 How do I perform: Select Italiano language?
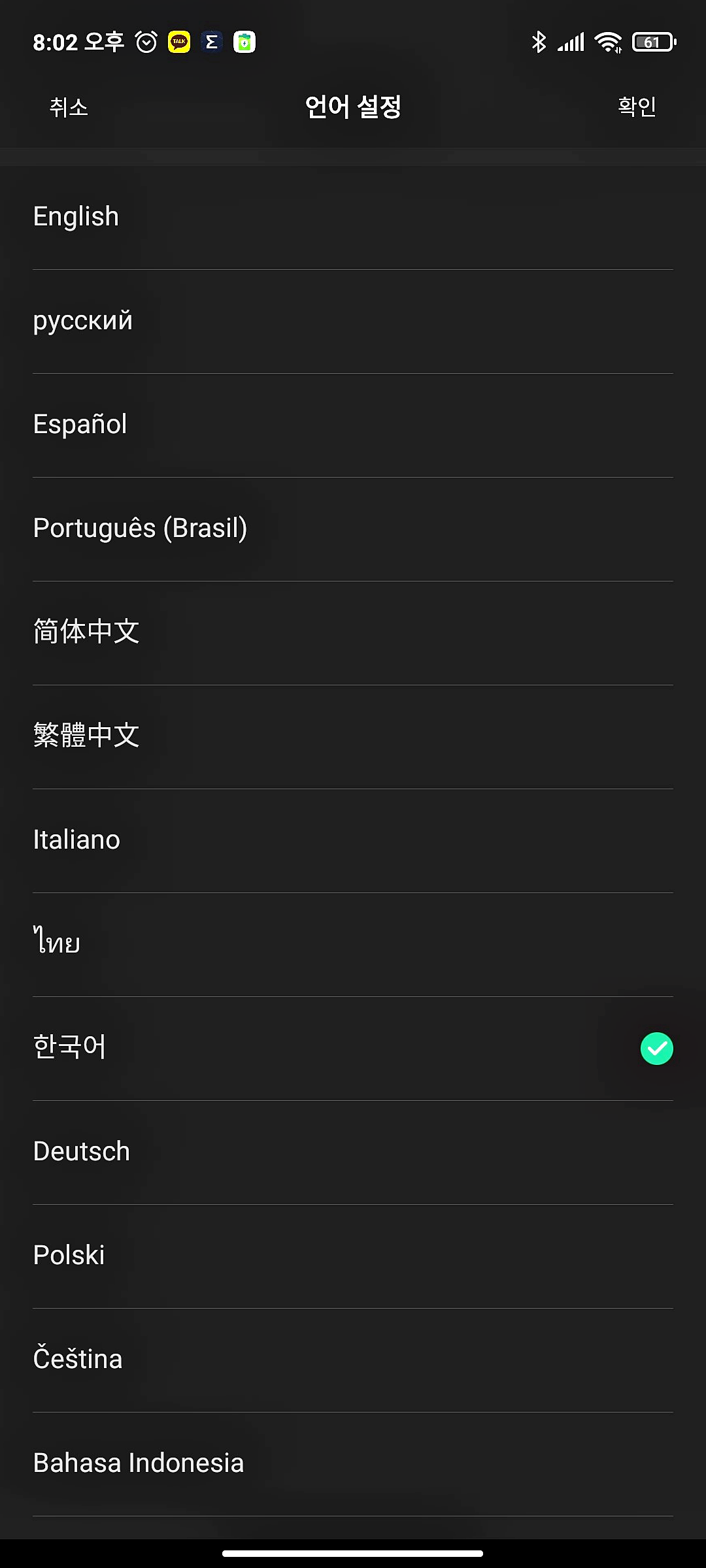coord(77,840)
